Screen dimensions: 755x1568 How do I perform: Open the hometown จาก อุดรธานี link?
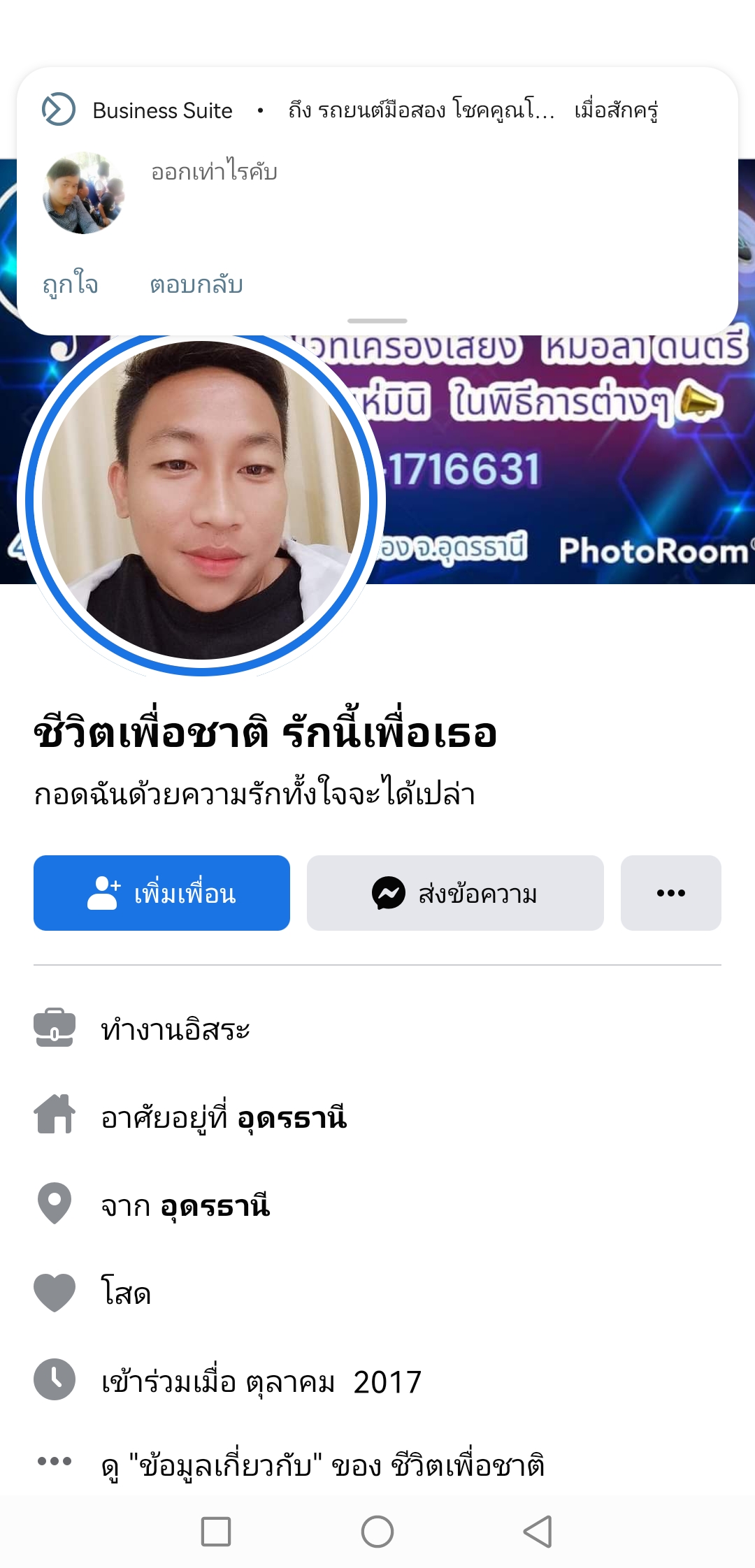point(215,1205)
